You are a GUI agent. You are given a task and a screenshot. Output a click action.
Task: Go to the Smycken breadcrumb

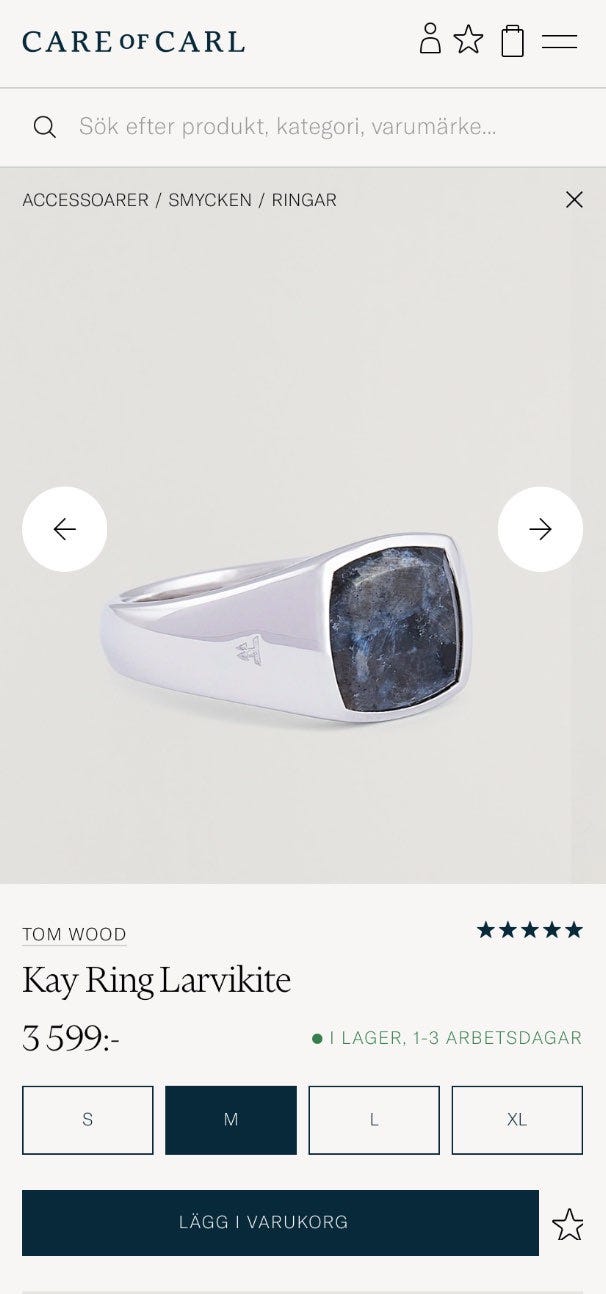pos(210,200)
